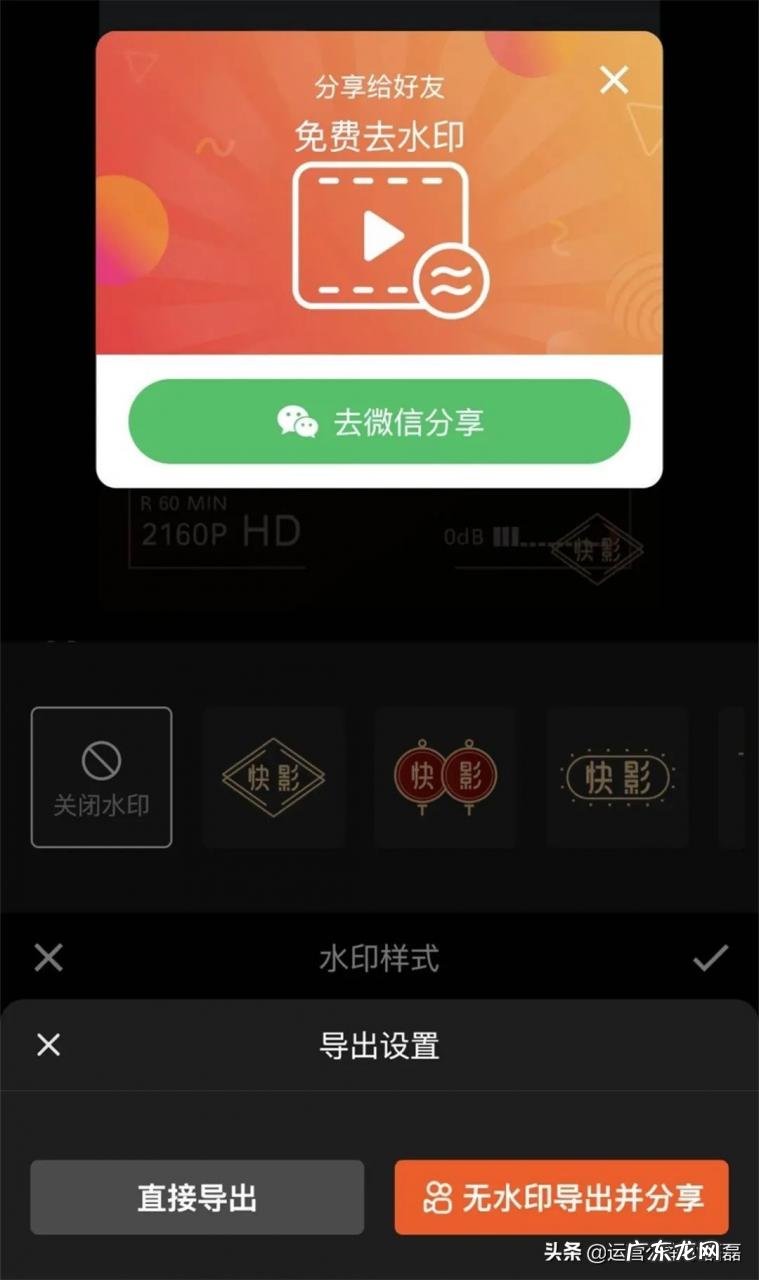The width and height of the screenshot is (759, 1280).
Task: Dismiss the 水印样式 panel with its X
Action: pyautogui.click(x=46, y=957)
